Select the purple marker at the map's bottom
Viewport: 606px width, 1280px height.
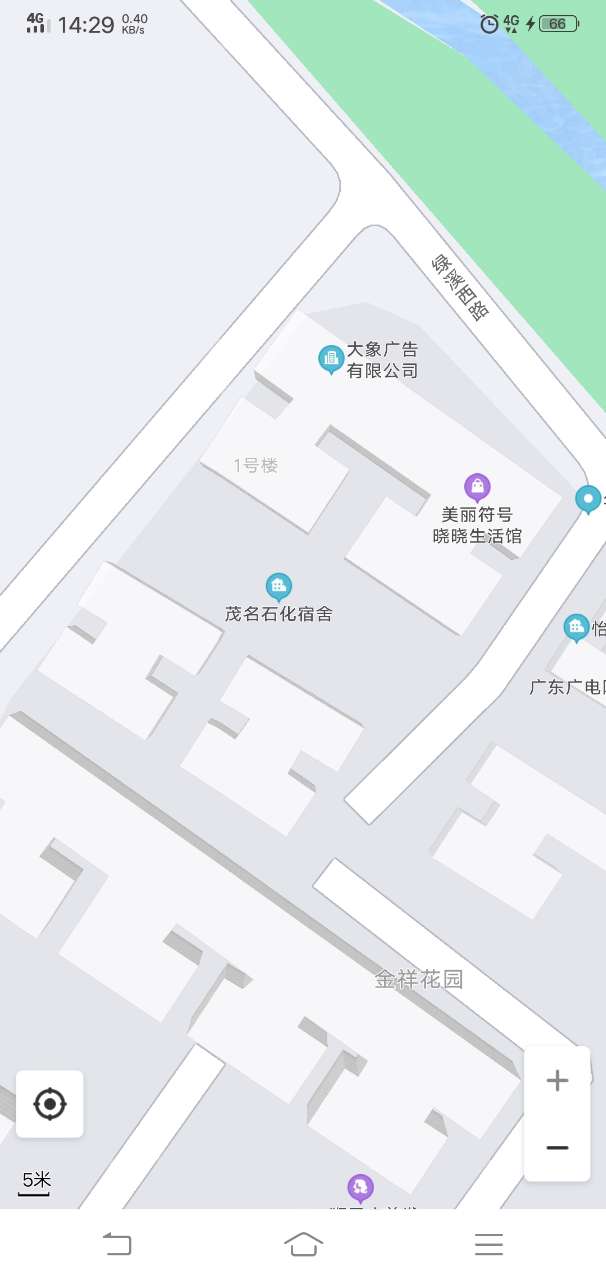click(x=360, y=1187)
